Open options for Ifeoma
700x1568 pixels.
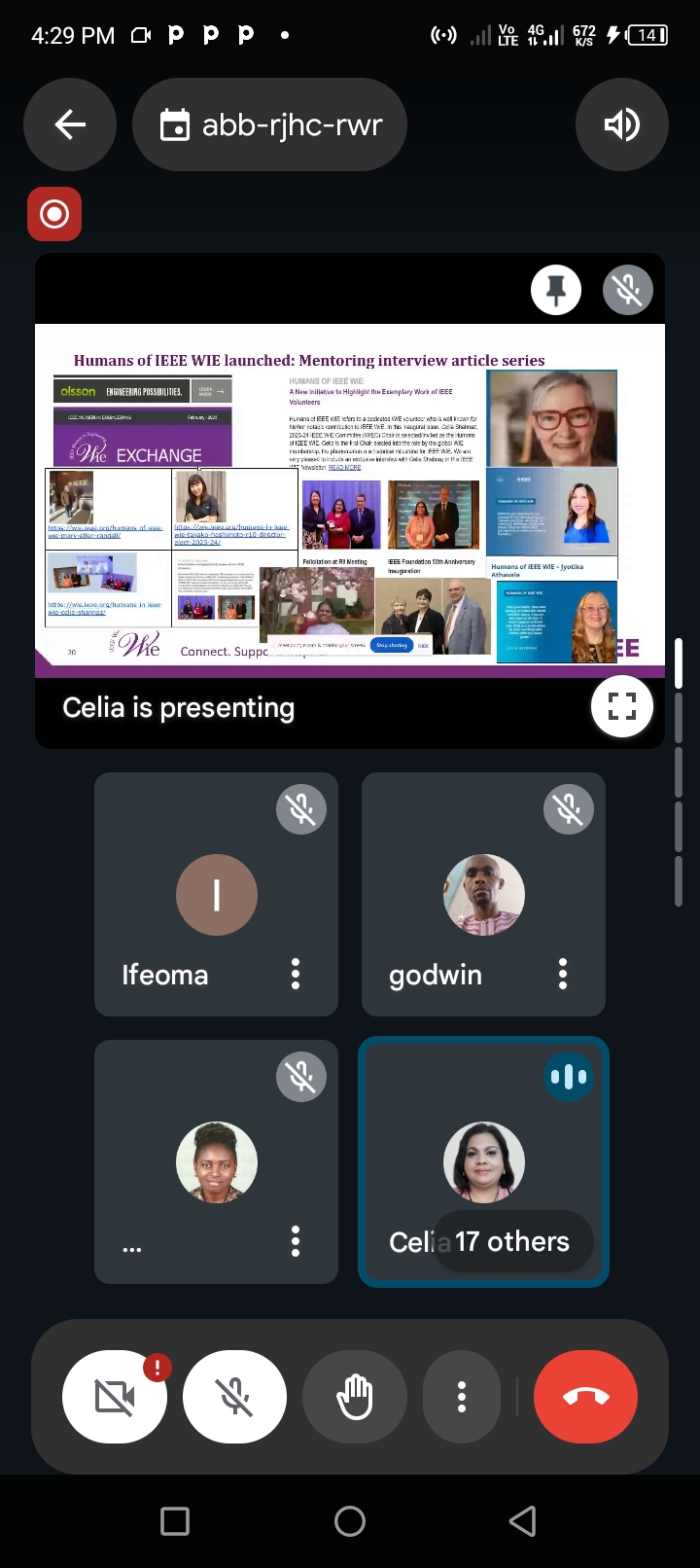[x=296, y=974]
